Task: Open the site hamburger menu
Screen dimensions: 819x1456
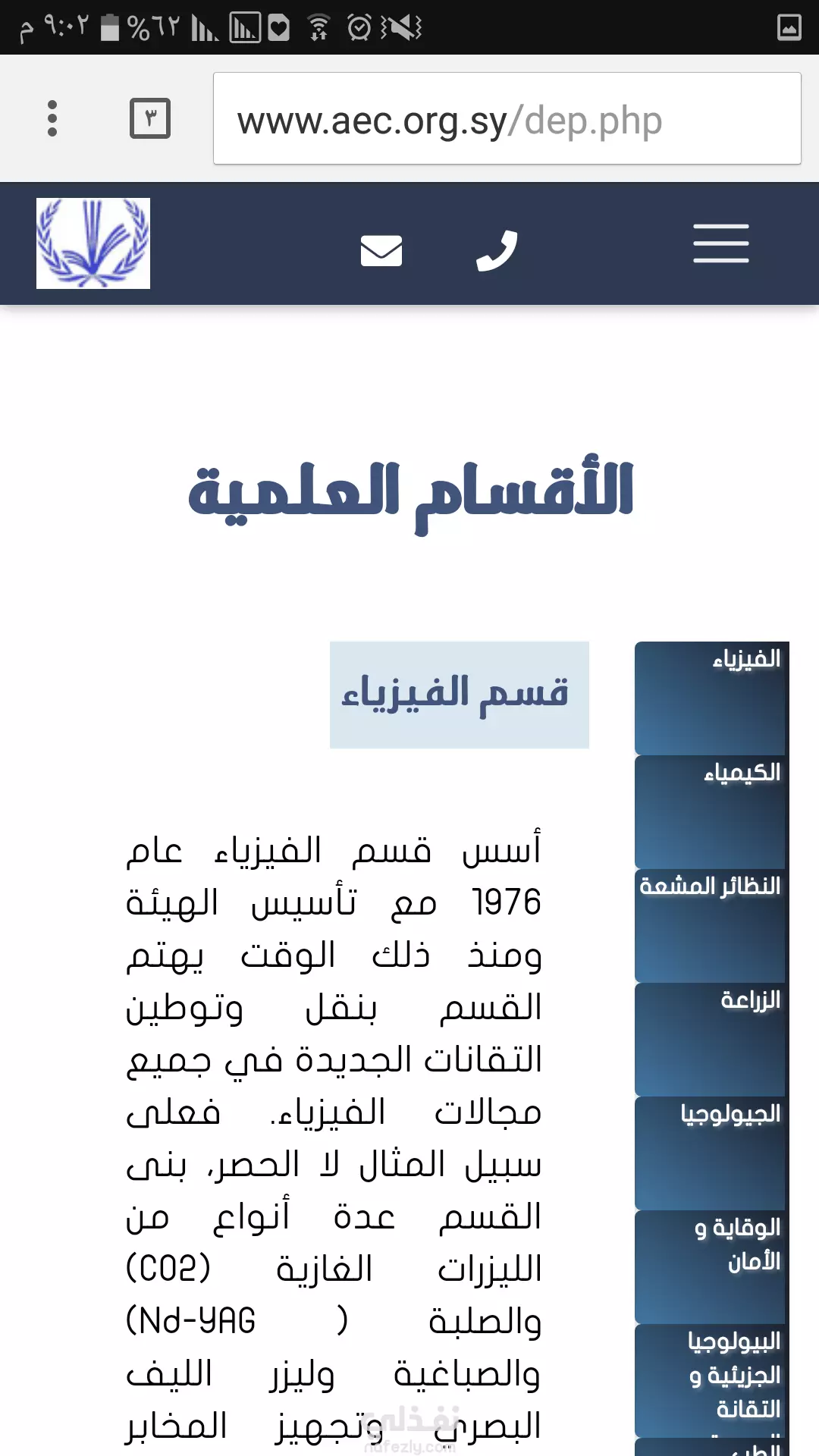Action: click(720, 243)
